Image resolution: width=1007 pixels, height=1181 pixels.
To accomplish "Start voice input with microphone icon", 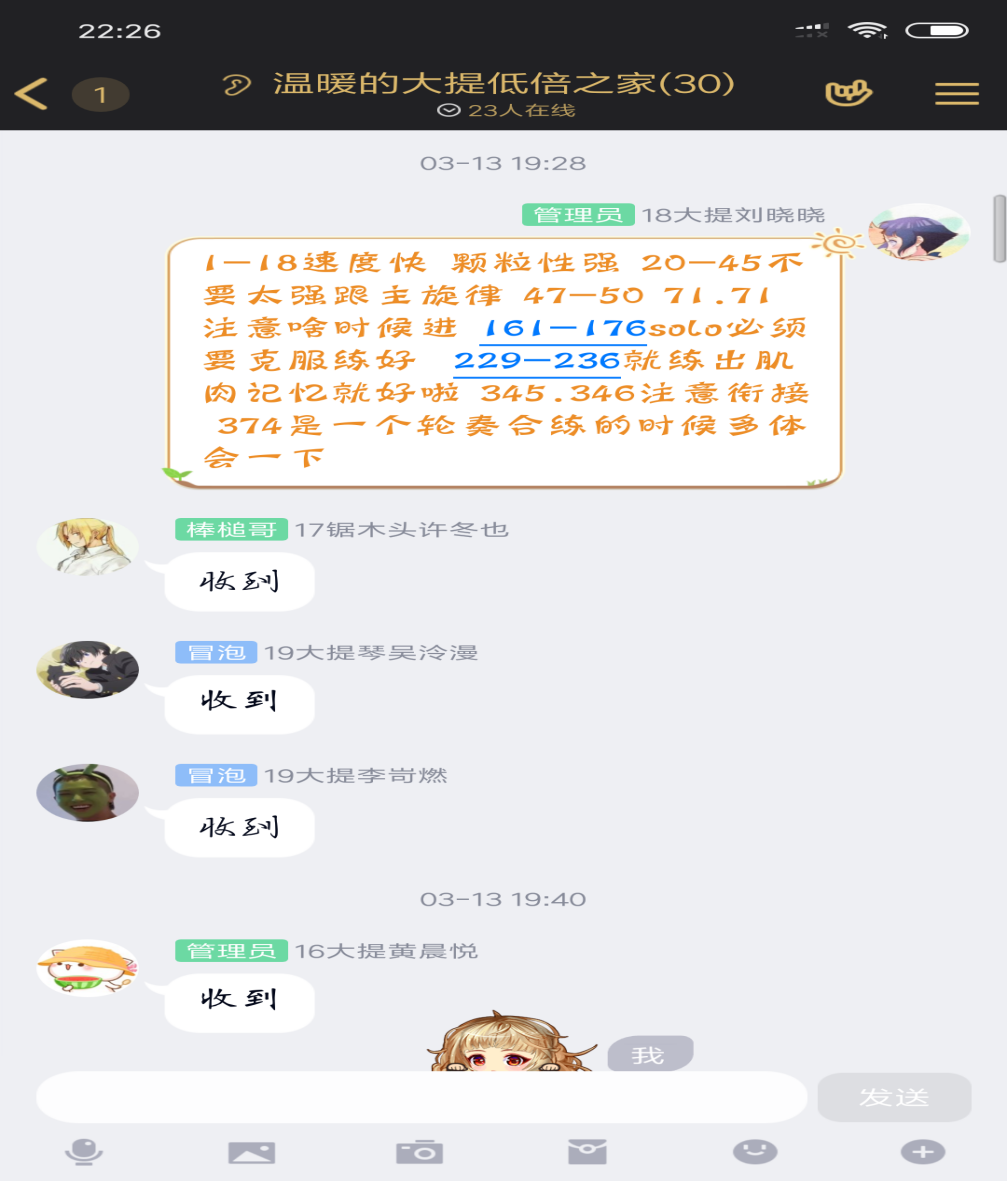I will (84, 1152).
